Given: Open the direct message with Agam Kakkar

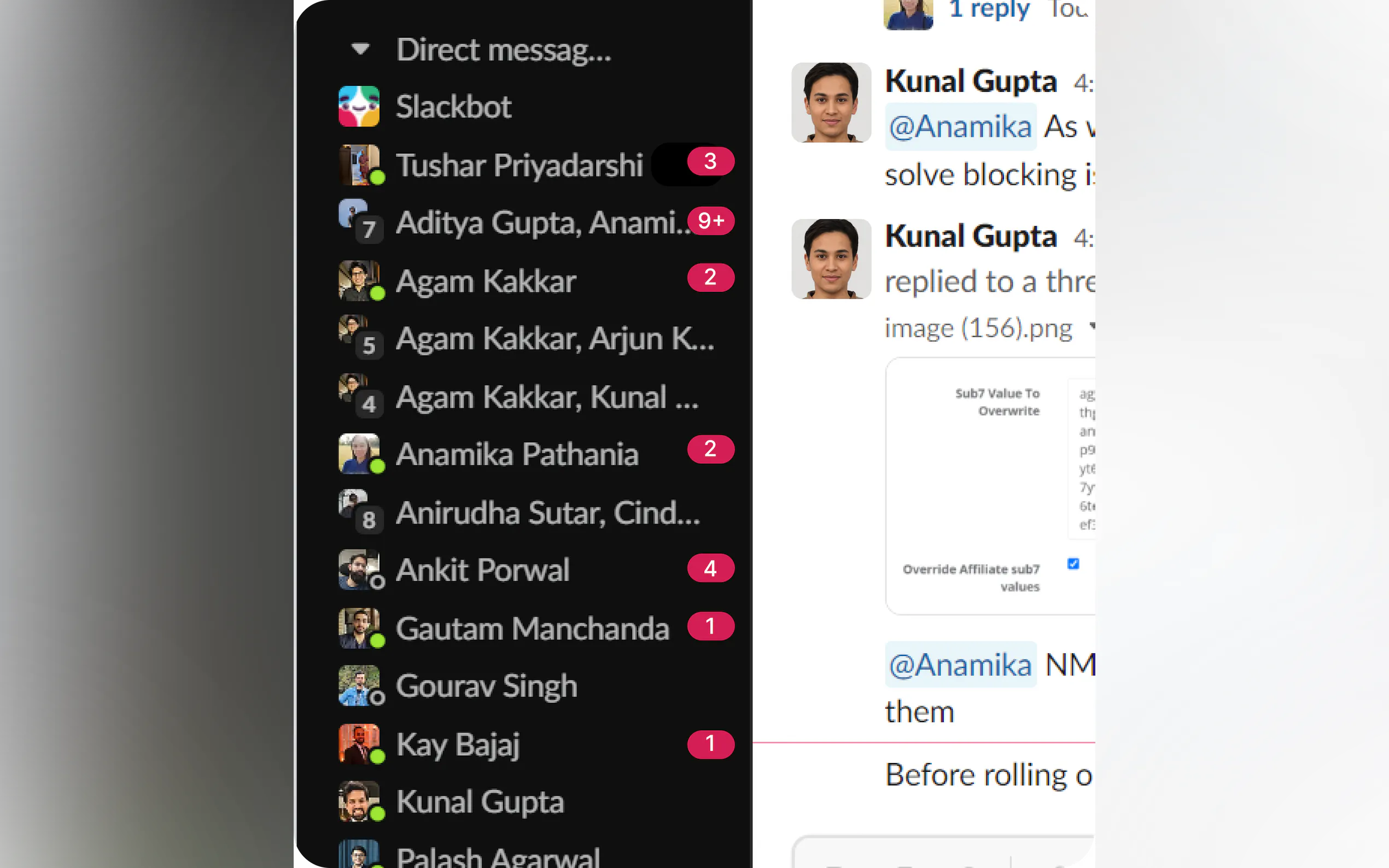Looking at the screenshot, I should click(x=485, y=281).
